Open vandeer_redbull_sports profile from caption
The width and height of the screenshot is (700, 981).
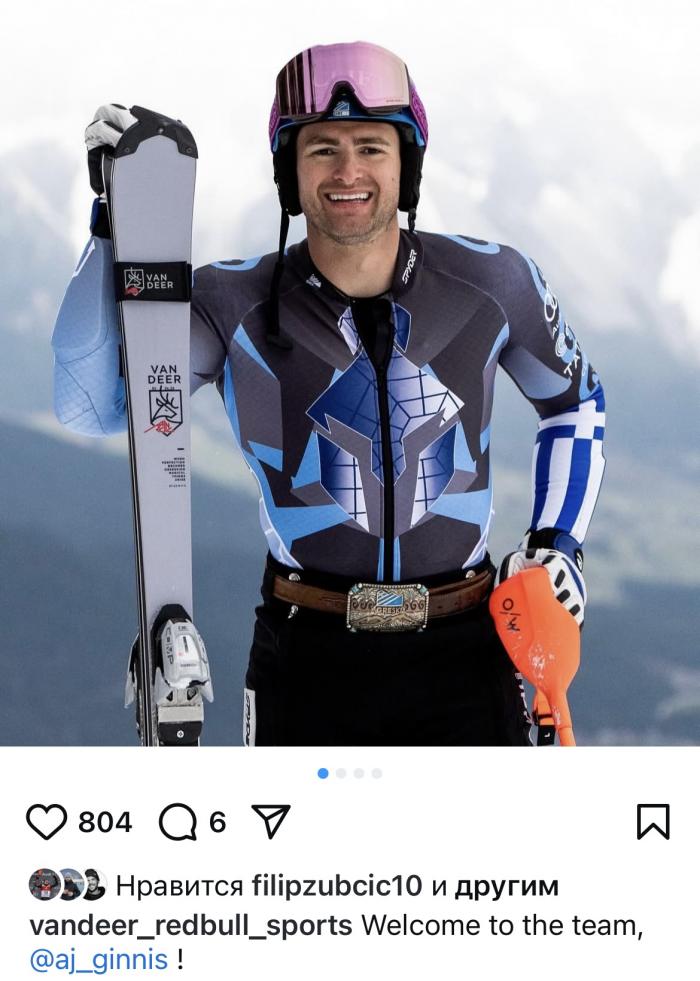(x=191, y=925)
